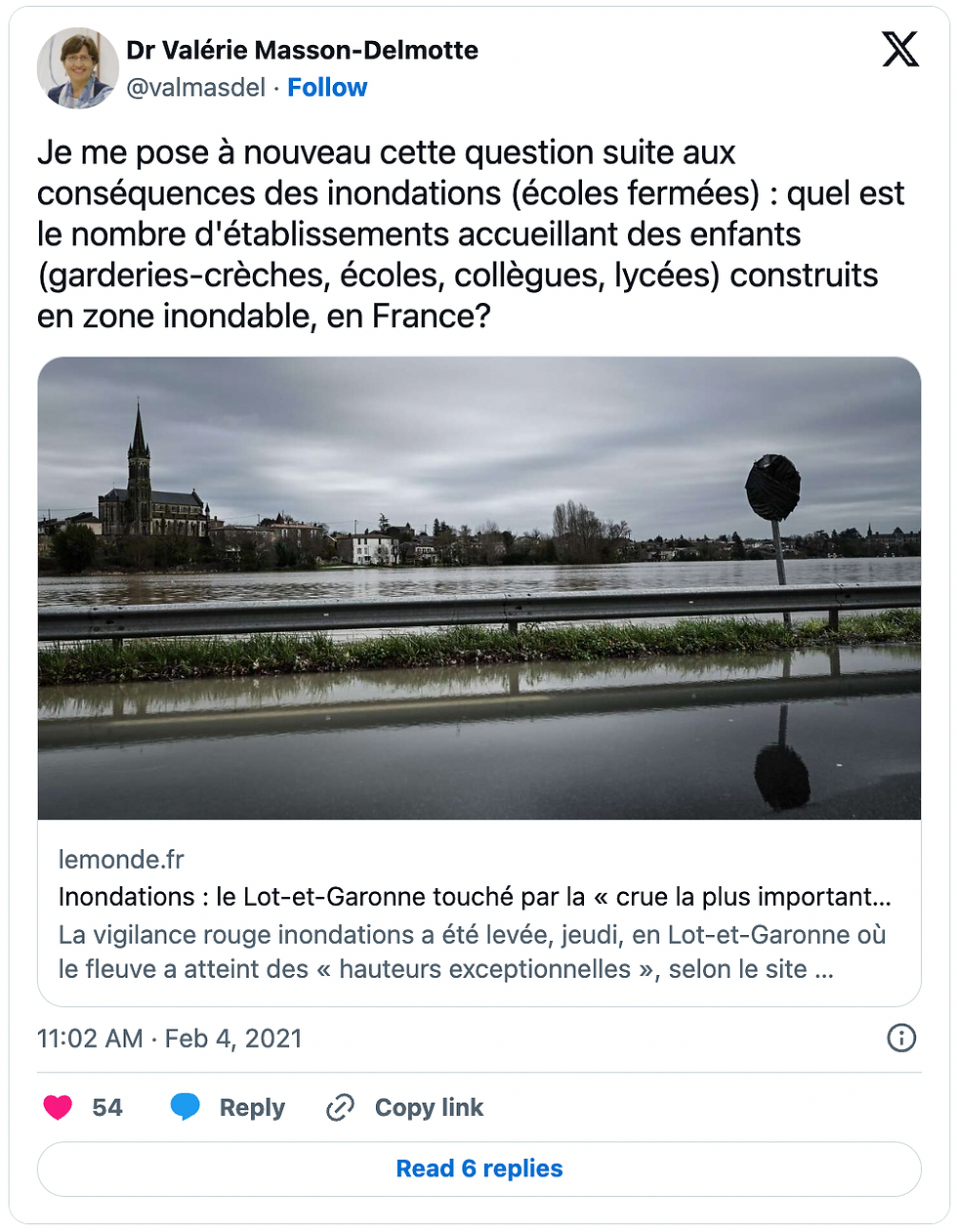
Task: Open the tweet timestamp Feb 4, 2021
Action: [x=168, y=1040]
